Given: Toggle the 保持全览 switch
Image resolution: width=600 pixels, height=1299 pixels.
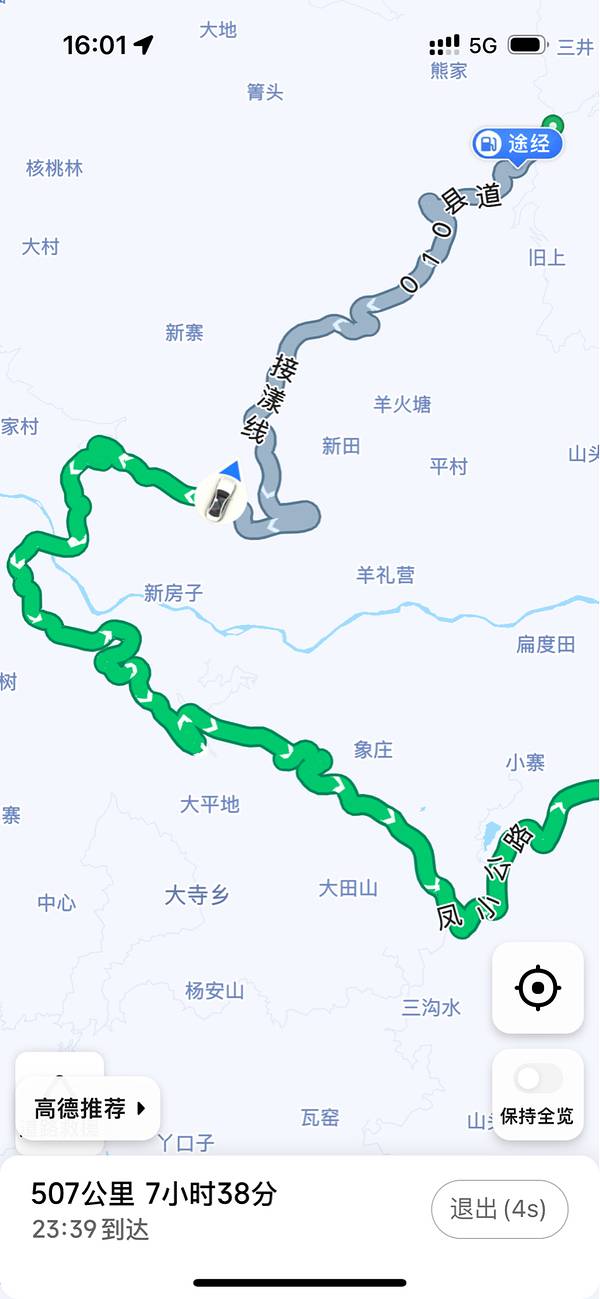Looking at the screenshot, I should click(538, 1079).
